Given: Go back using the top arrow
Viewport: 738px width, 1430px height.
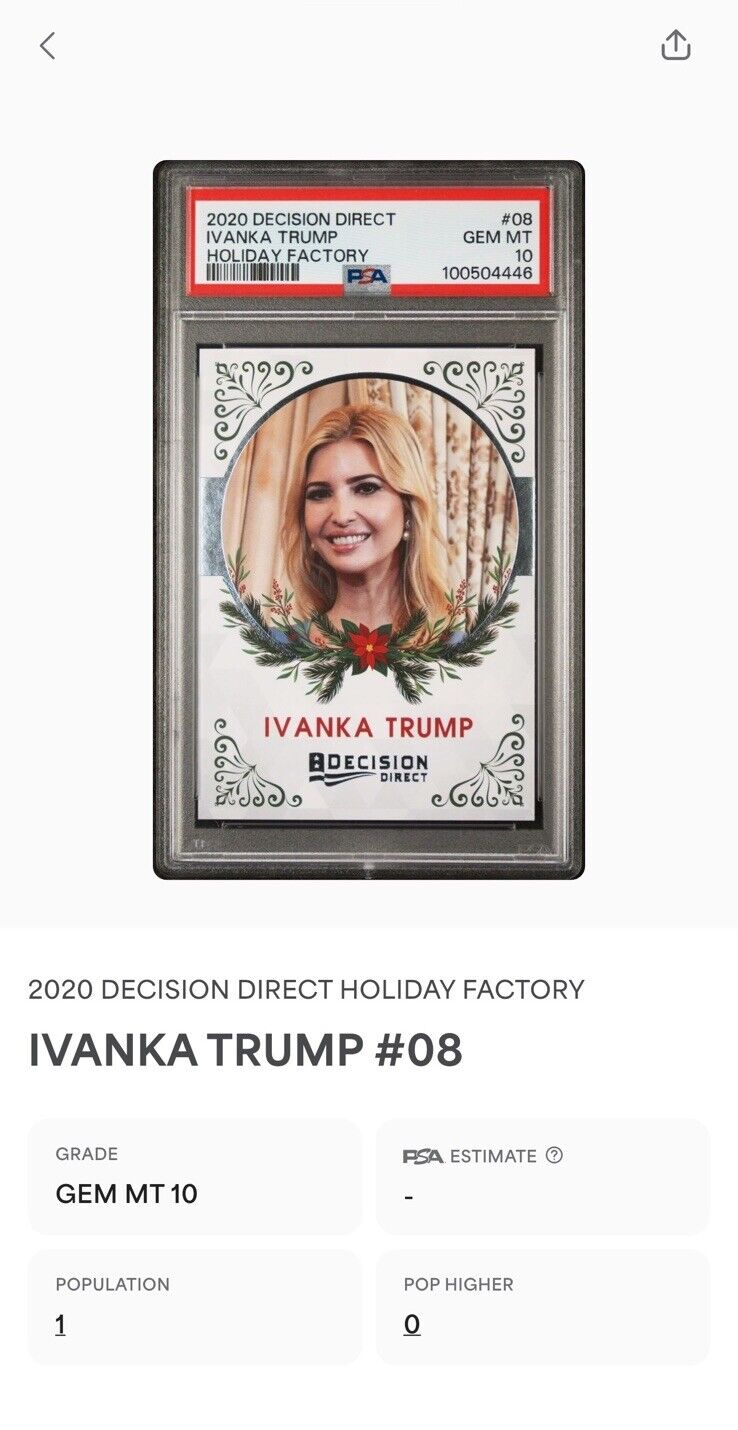Looking at the screenshot, I should (x=47, y=46).
